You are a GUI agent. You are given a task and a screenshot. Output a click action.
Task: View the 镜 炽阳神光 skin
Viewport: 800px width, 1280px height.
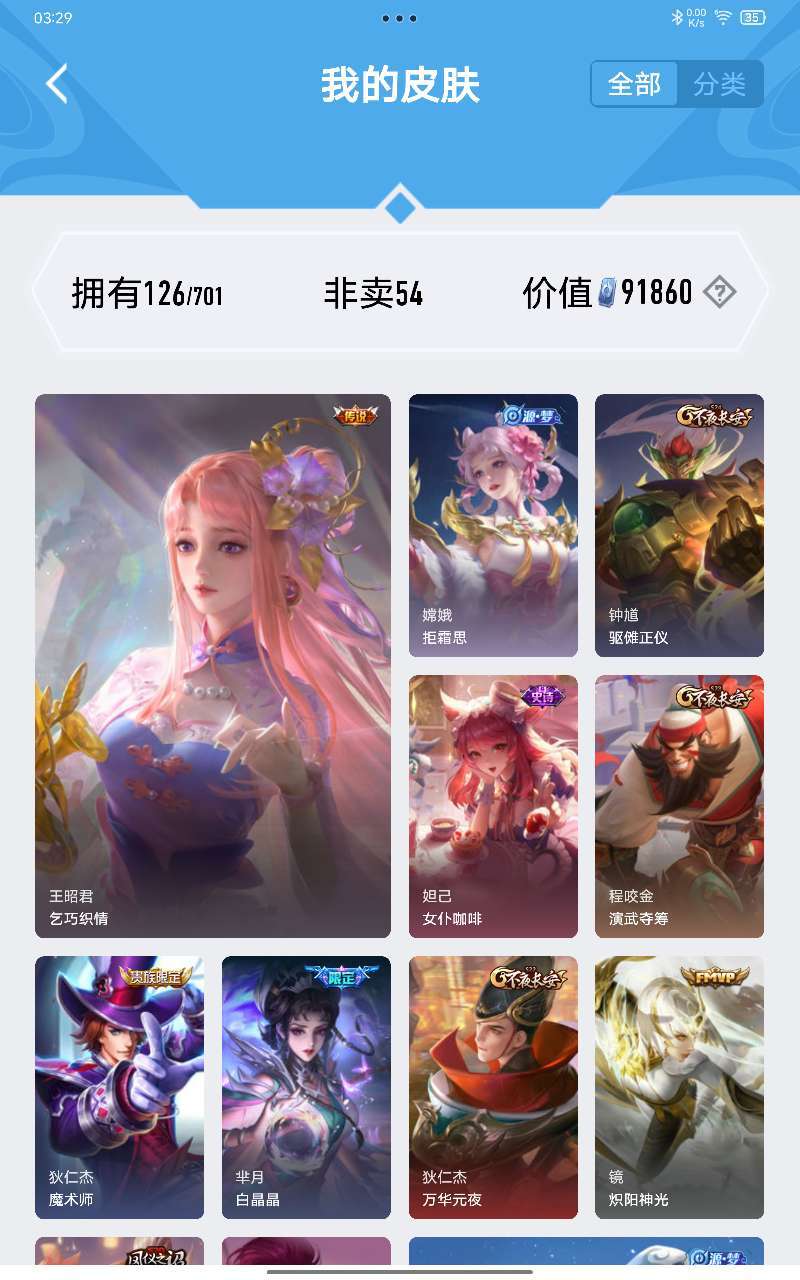679,1087
